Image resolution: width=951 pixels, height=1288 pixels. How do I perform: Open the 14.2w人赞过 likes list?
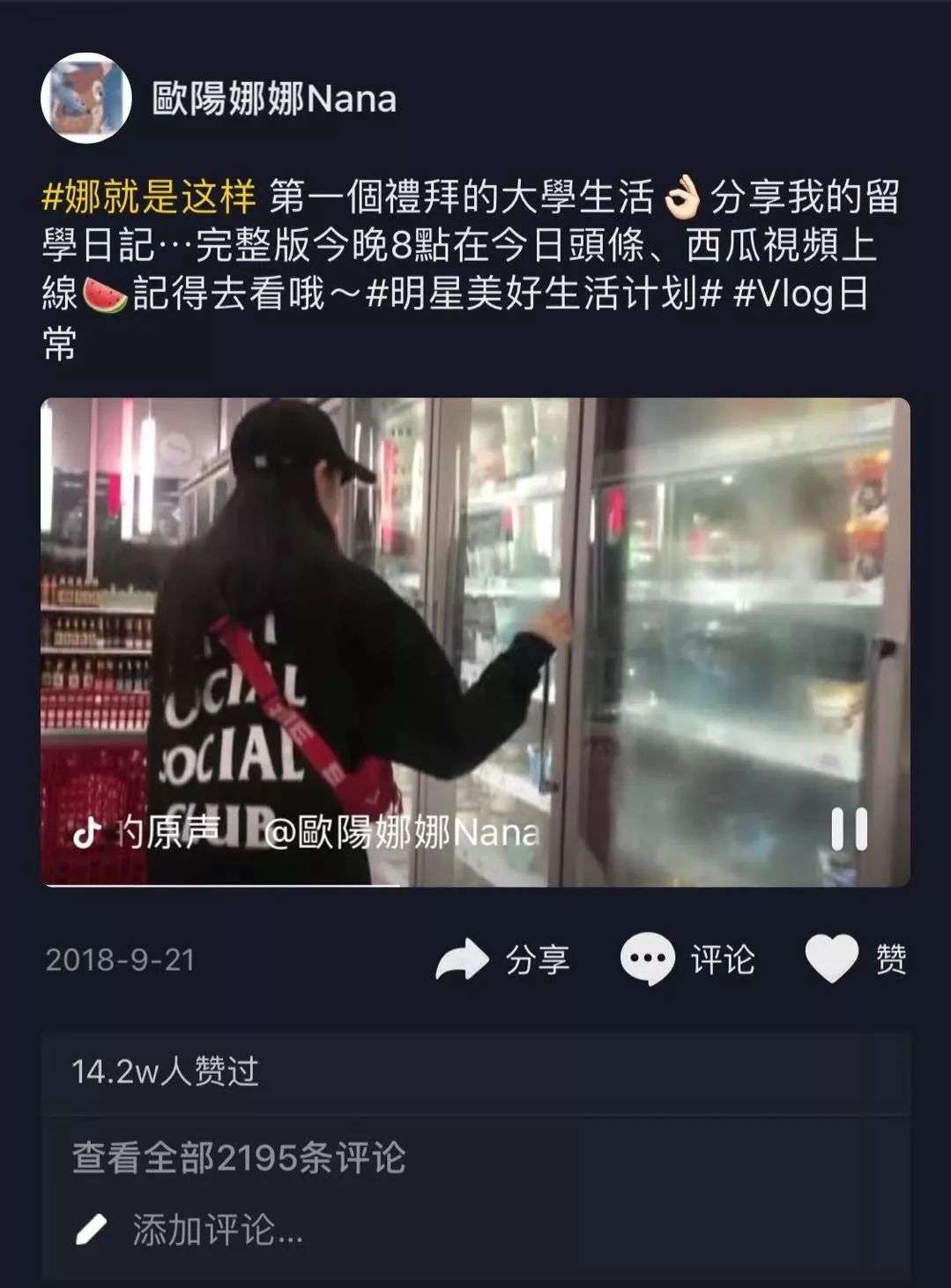165,1072
